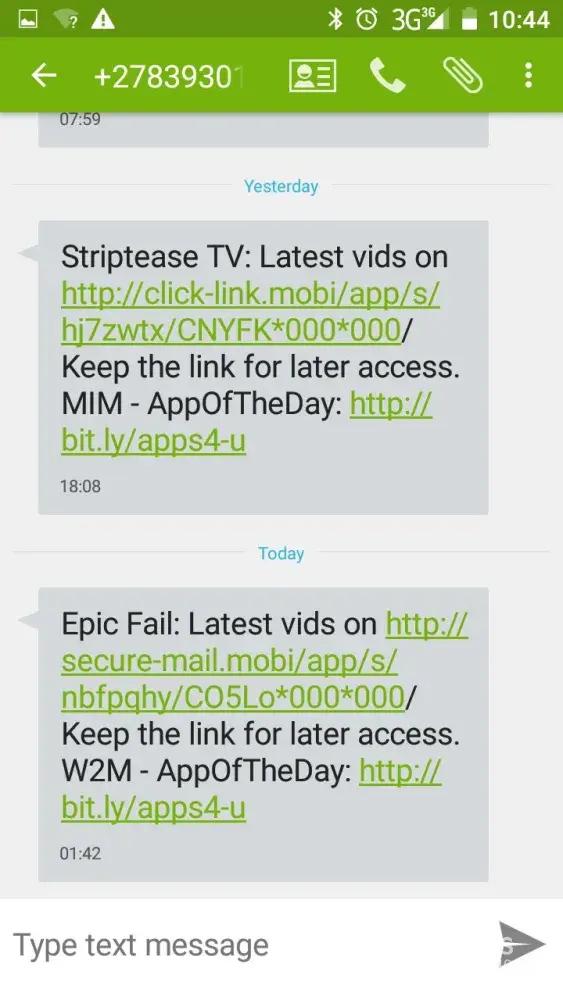Open the three-dot overflow menu
This screenshot has height=1000, width=563.
[528, 76]
